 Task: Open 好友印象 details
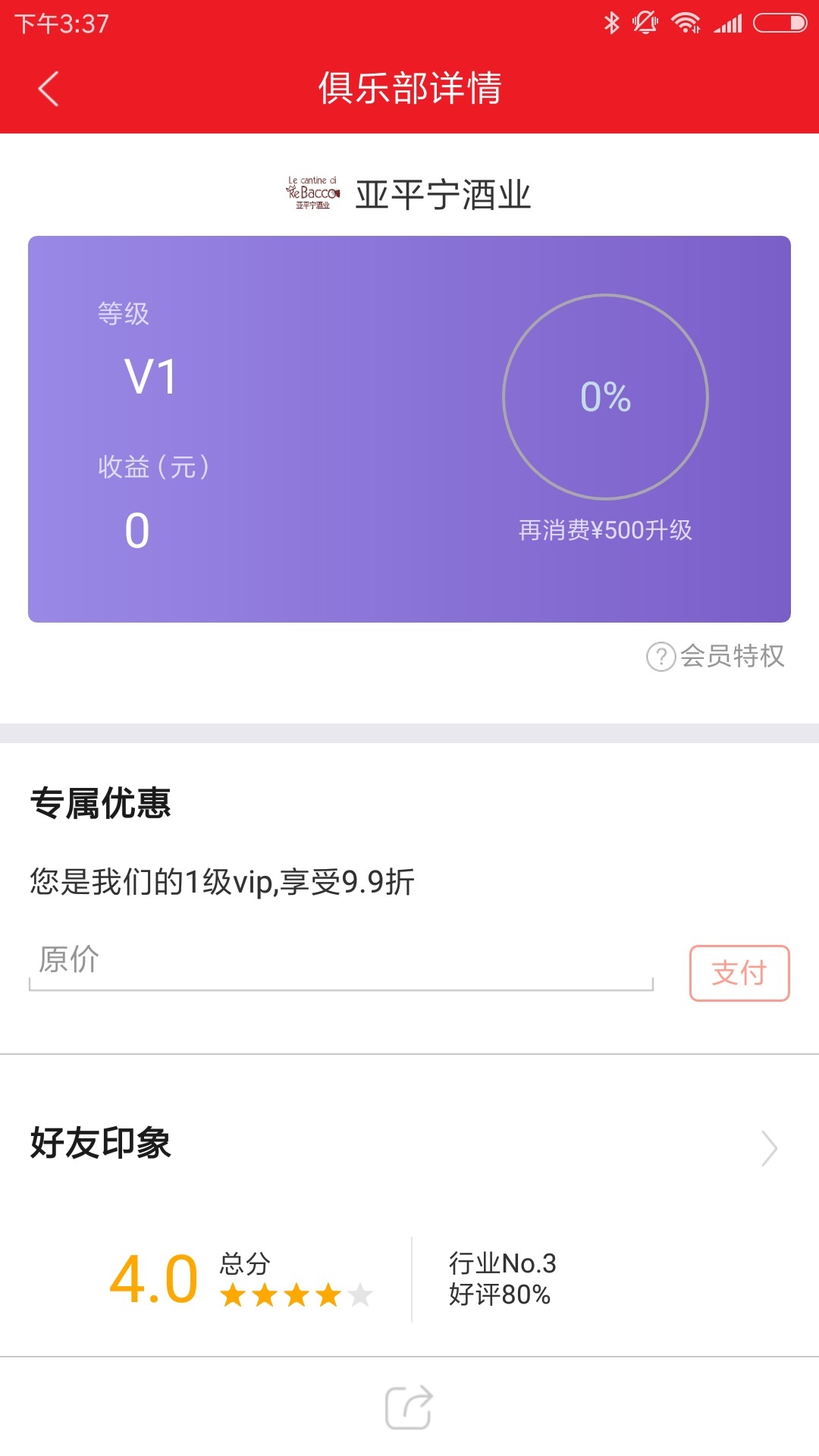pos(409,1144)
